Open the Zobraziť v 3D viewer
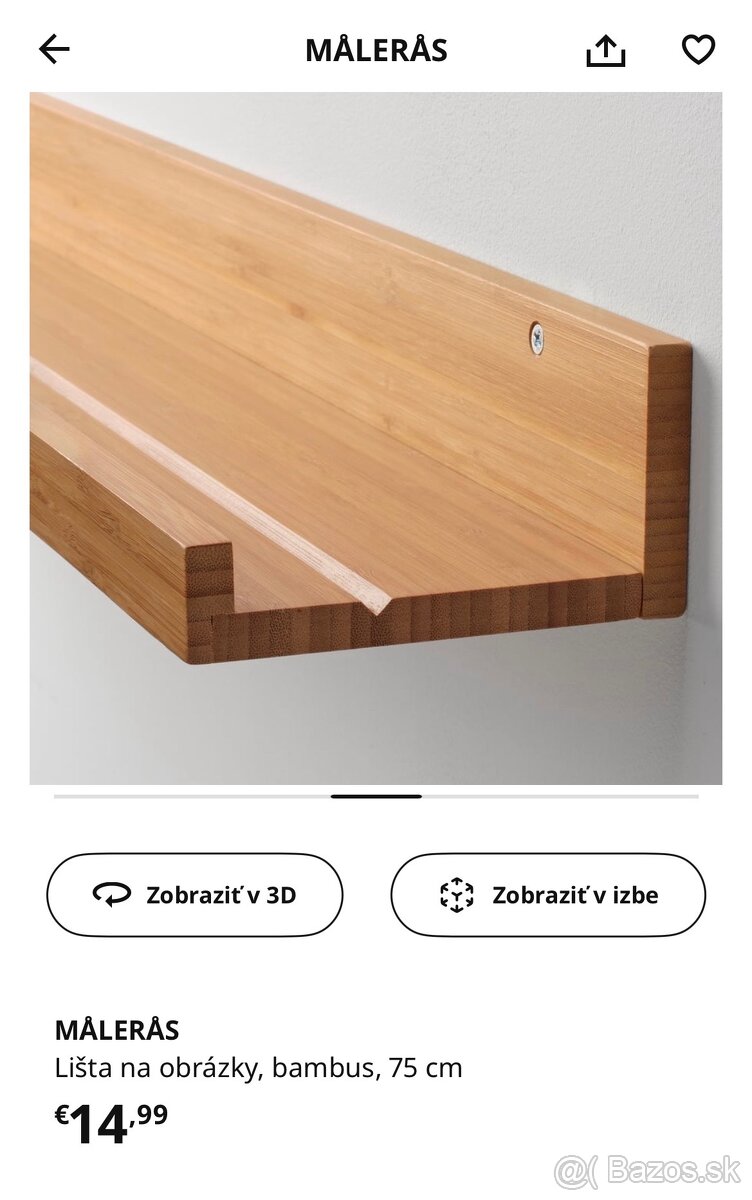The height and width of the screenshot is (1200, 752). (x=193, y=895)
